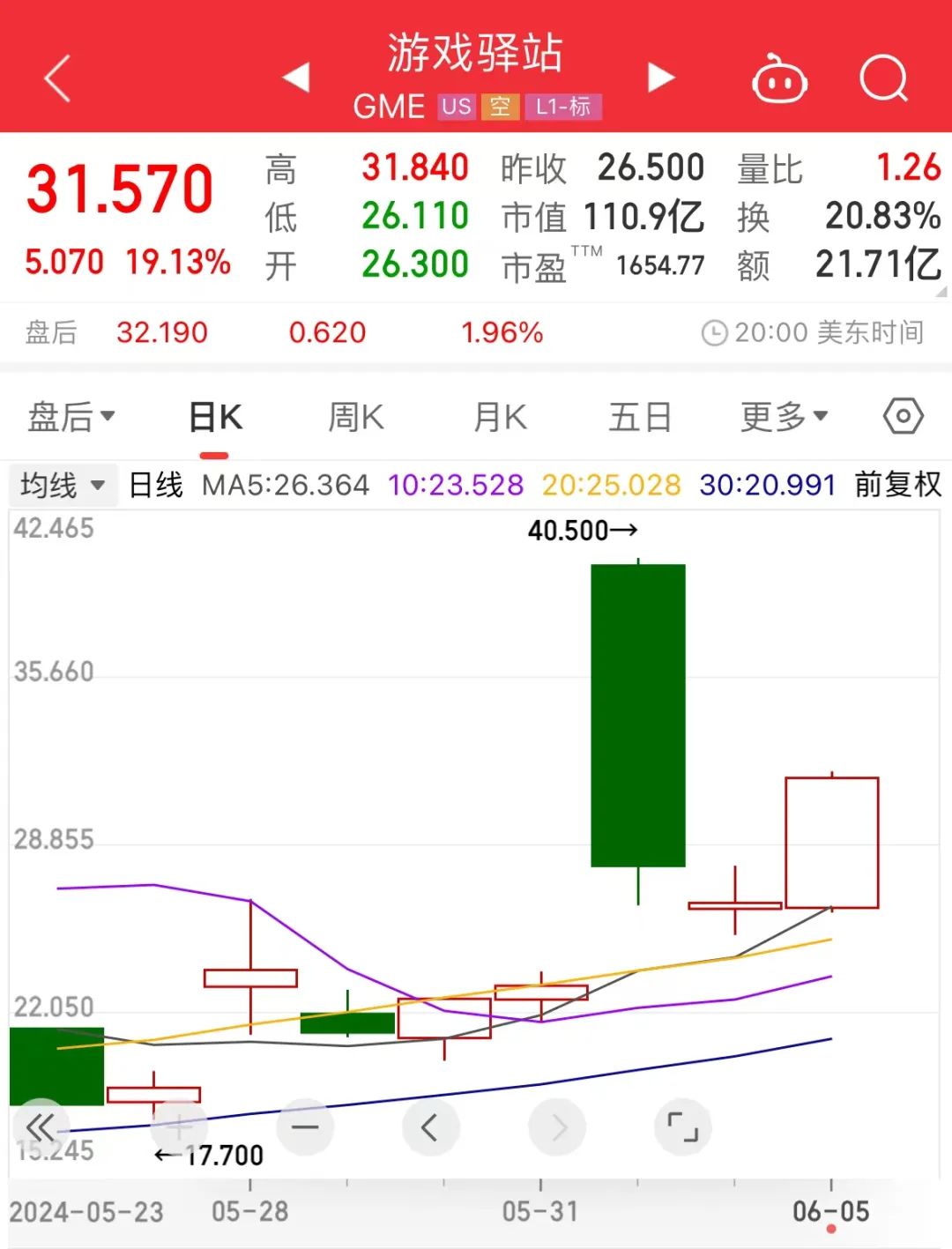This screenshot has height=1249, width=952.
Task: Pan chart right with right chevron icon
Action: click(556, 1126)
